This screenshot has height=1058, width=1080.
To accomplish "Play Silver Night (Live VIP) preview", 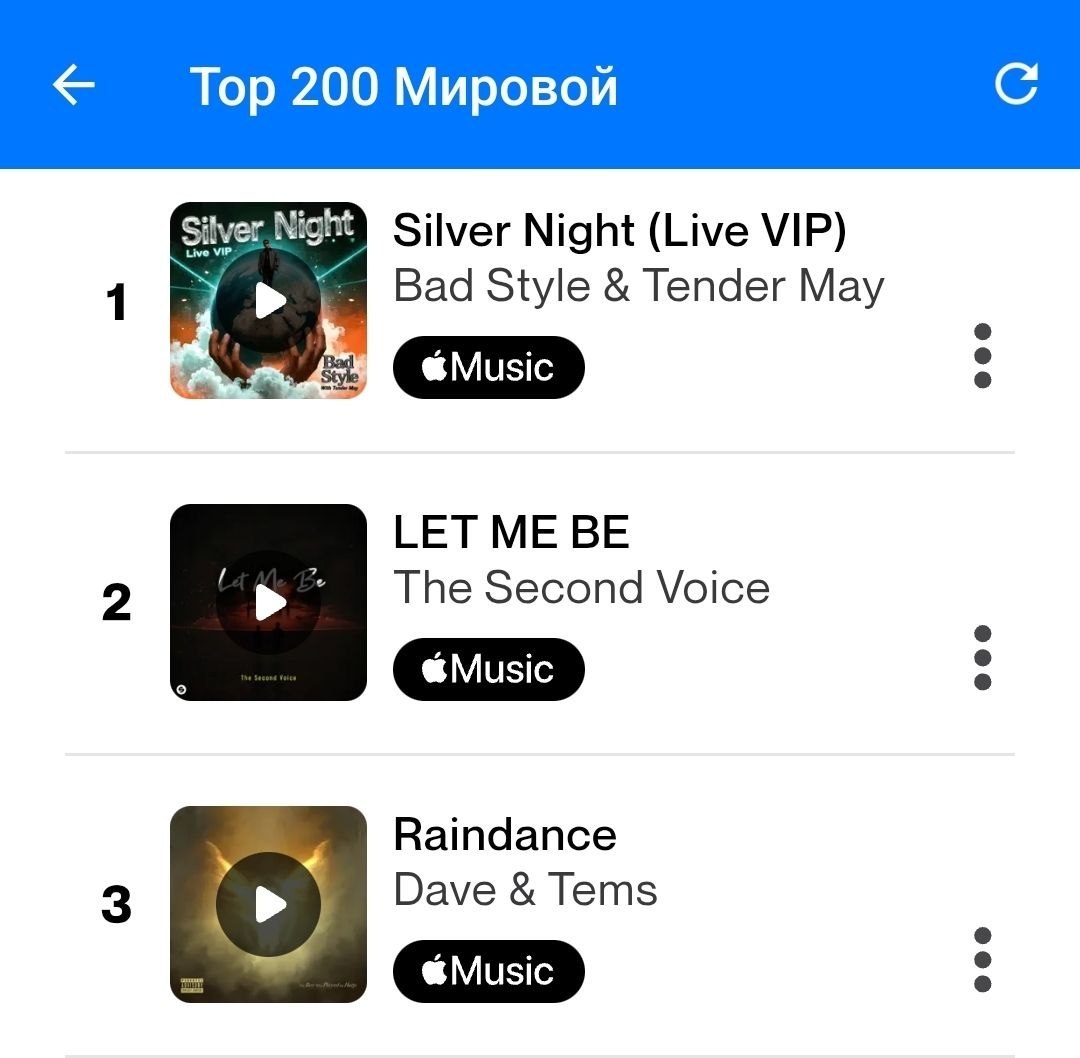I will 269,300.
